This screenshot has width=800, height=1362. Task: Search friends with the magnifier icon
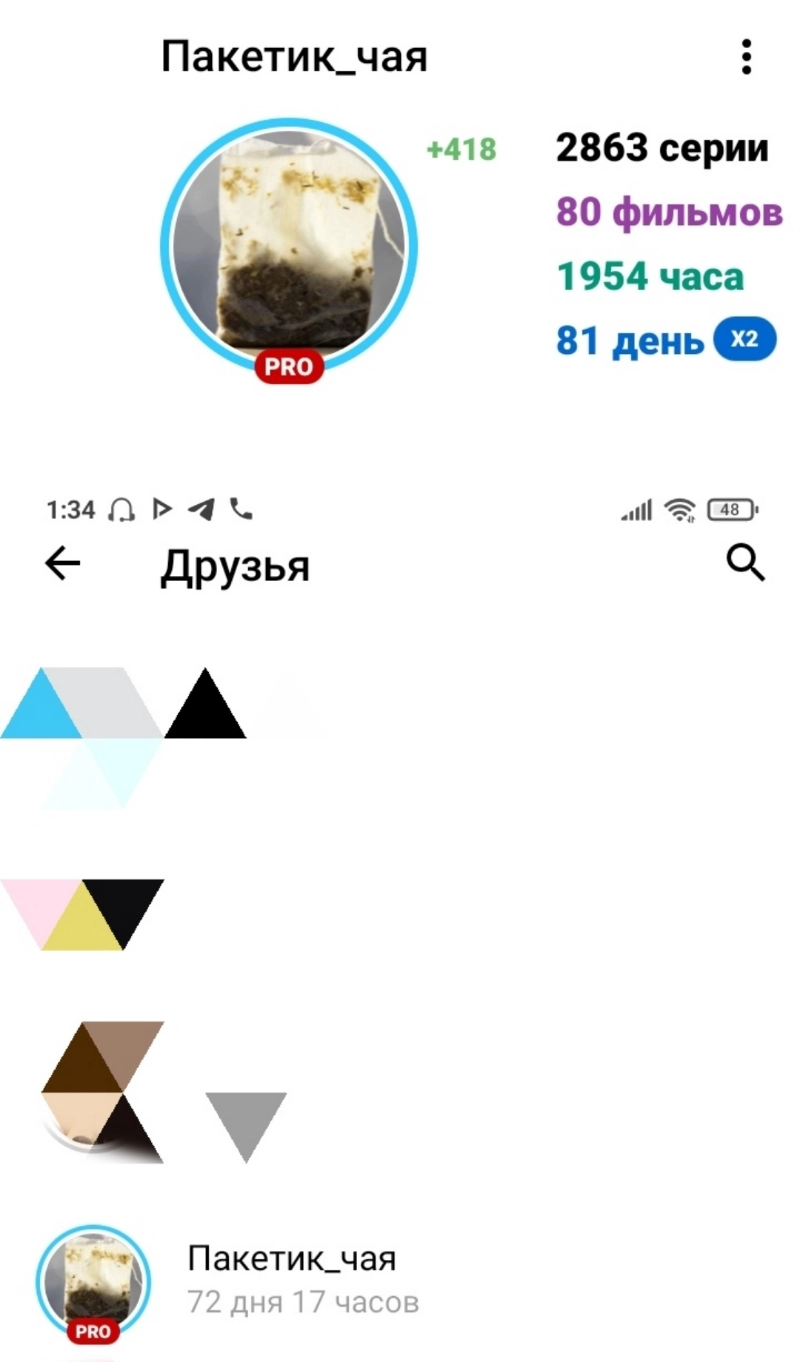point(745,564)
